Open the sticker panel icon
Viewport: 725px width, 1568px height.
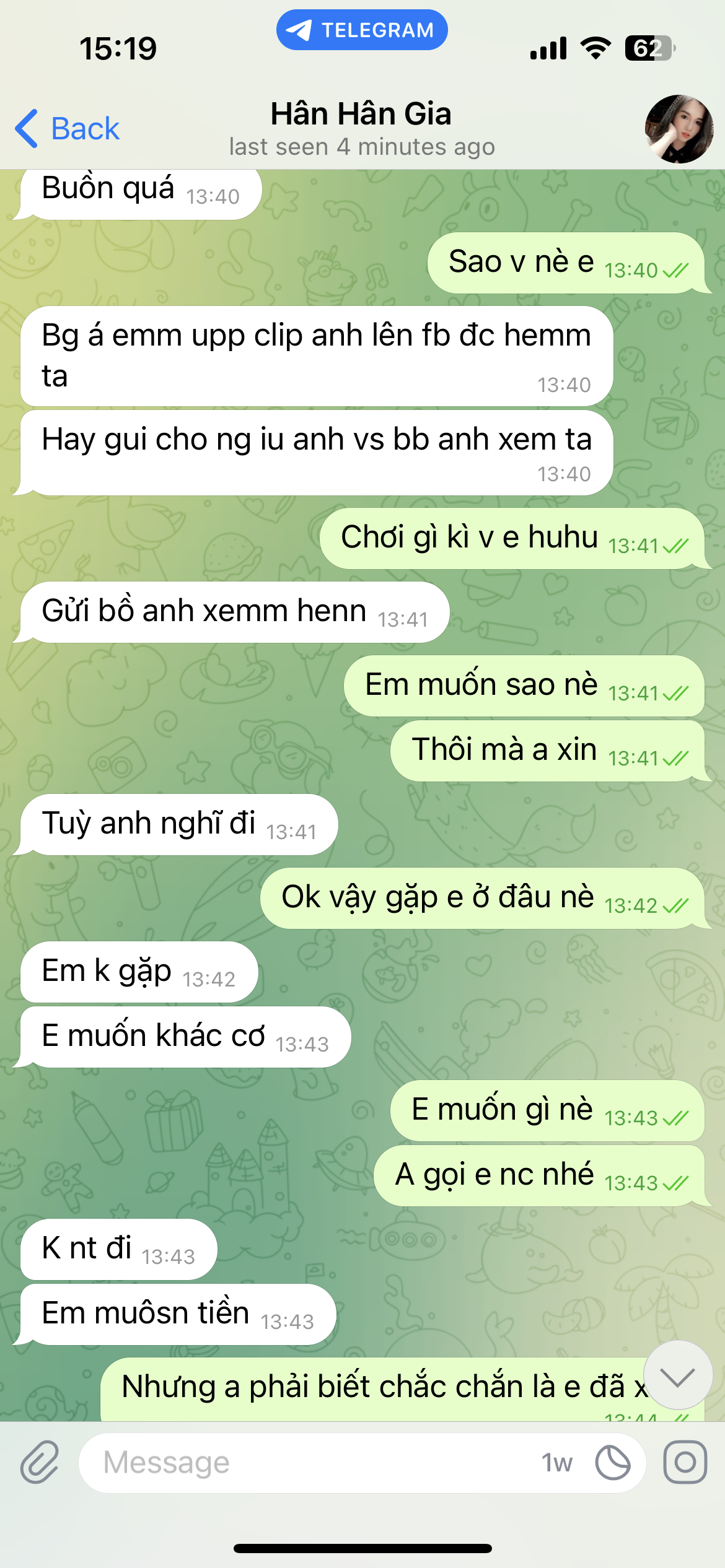pos(613,1462)
